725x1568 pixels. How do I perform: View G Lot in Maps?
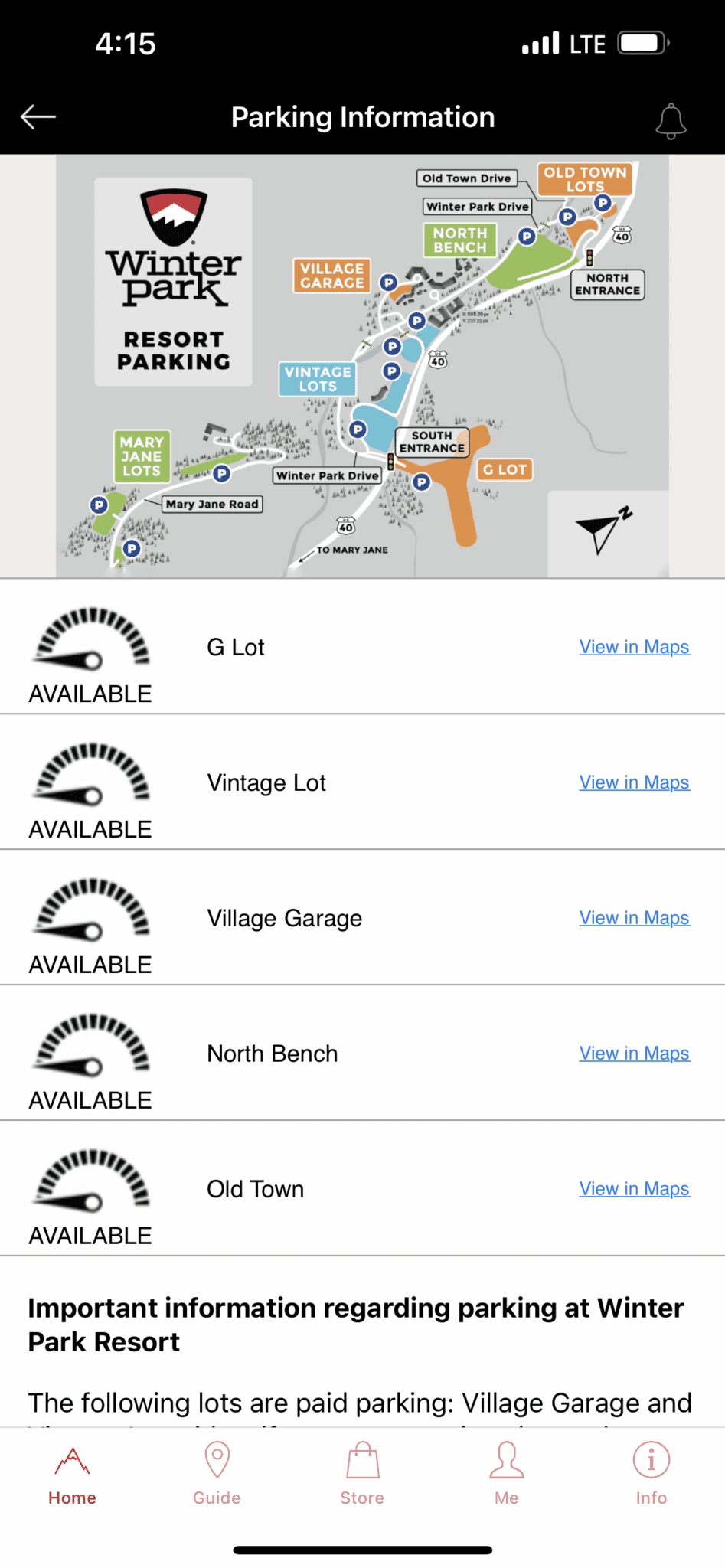634,647
